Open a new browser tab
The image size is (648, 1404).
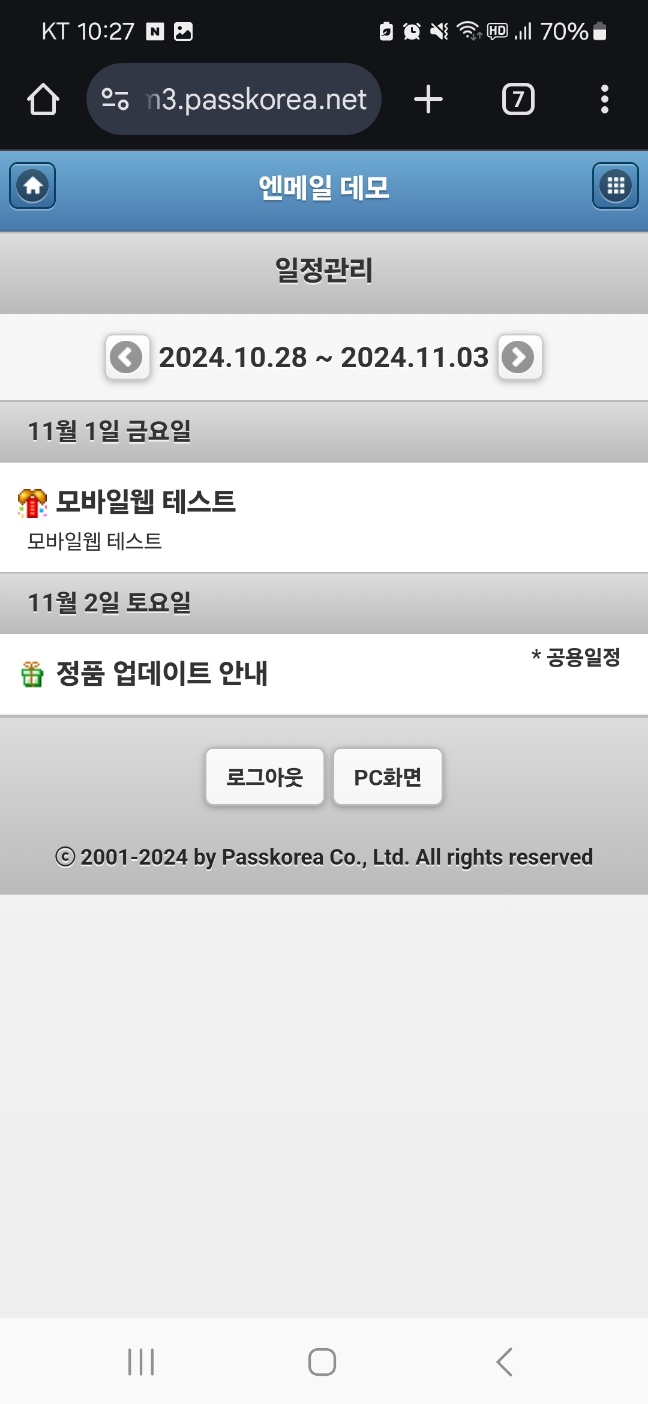[428, 99]
